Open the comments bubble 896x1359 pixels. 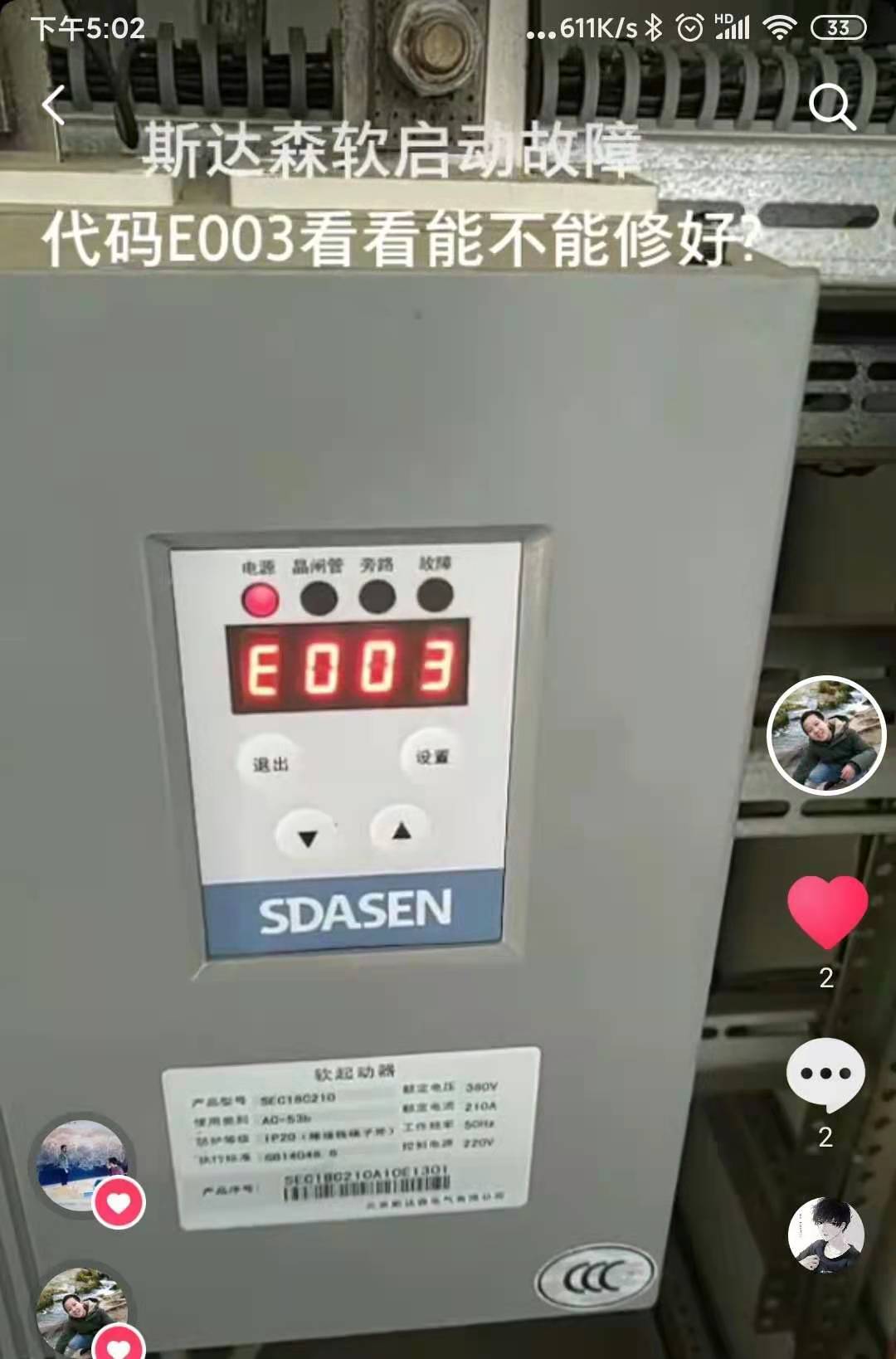tap(825, 1074)
